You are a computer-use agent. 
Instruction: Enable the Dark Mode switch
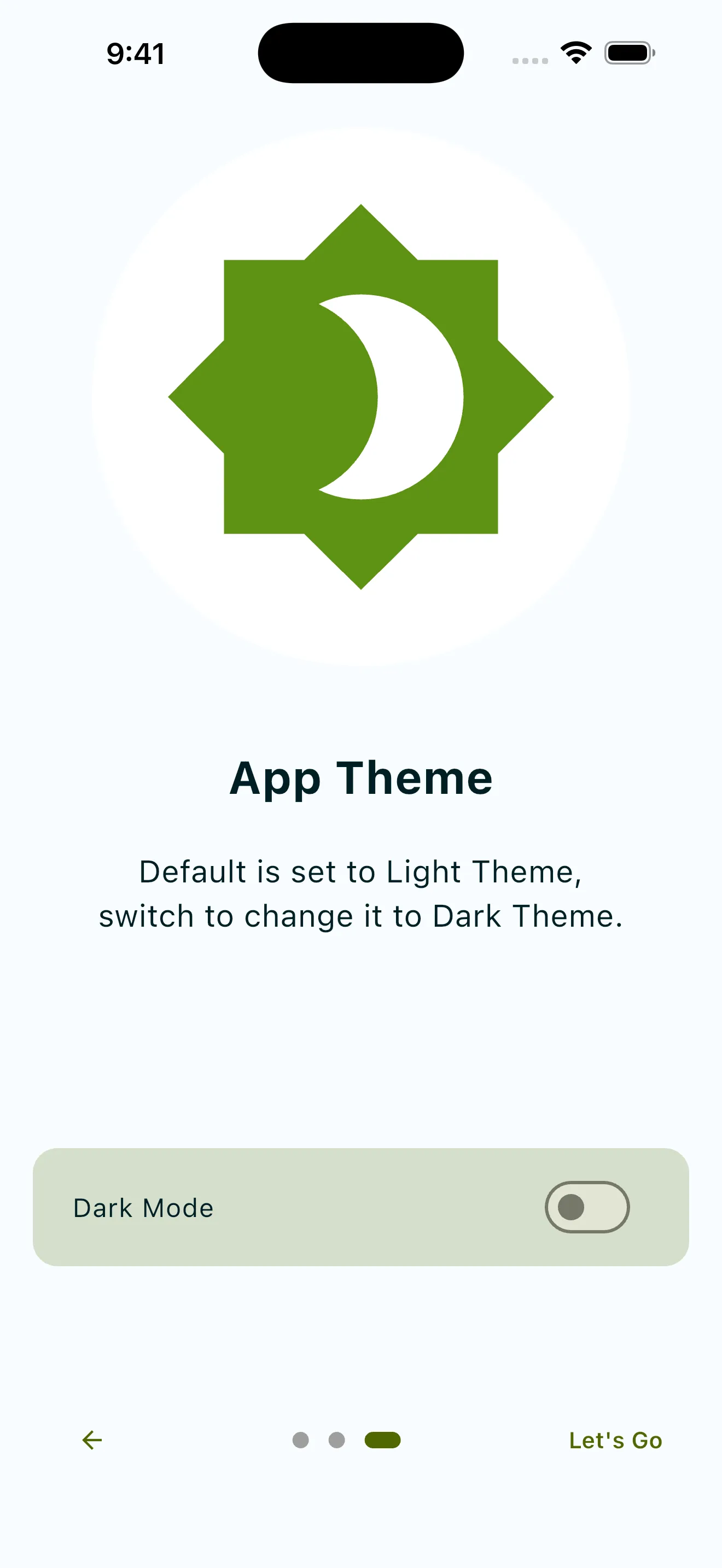pos(587,1207)
